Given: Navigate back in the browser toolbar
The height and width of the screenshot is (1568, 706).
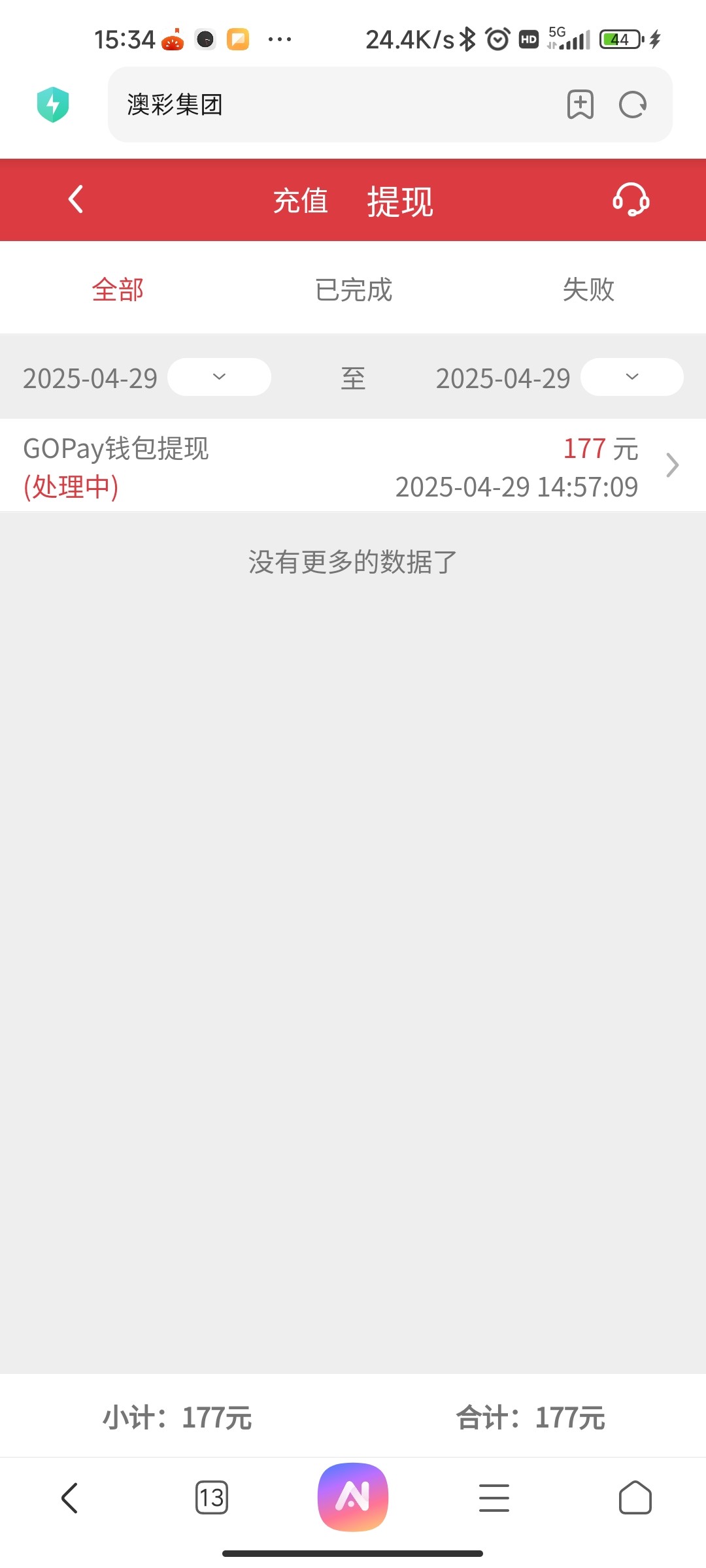Looking at the screenshot, I should pyautogui.click(x=70, y=1497).
